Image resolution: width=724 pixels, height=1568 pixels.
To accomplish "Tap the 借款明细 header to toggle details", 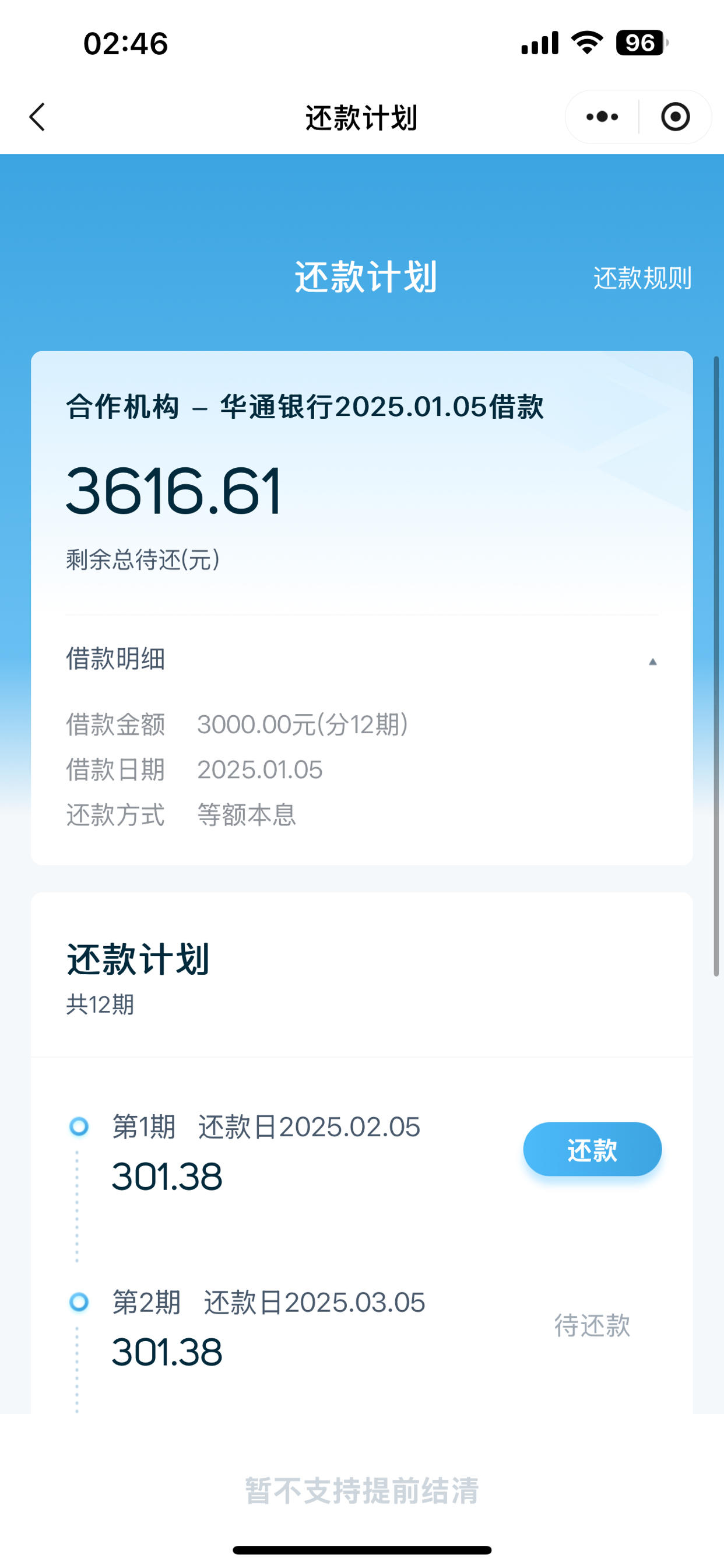I will (x=117, y=659).
